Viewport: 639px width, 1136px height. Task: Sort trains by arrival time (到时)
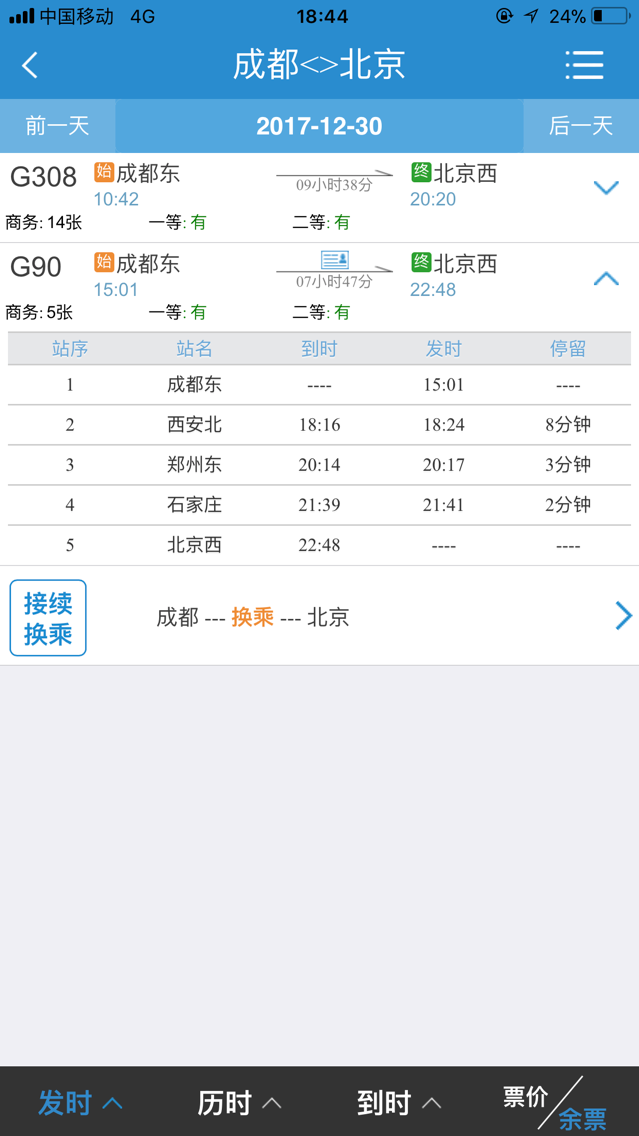(x=399, y=1103)
